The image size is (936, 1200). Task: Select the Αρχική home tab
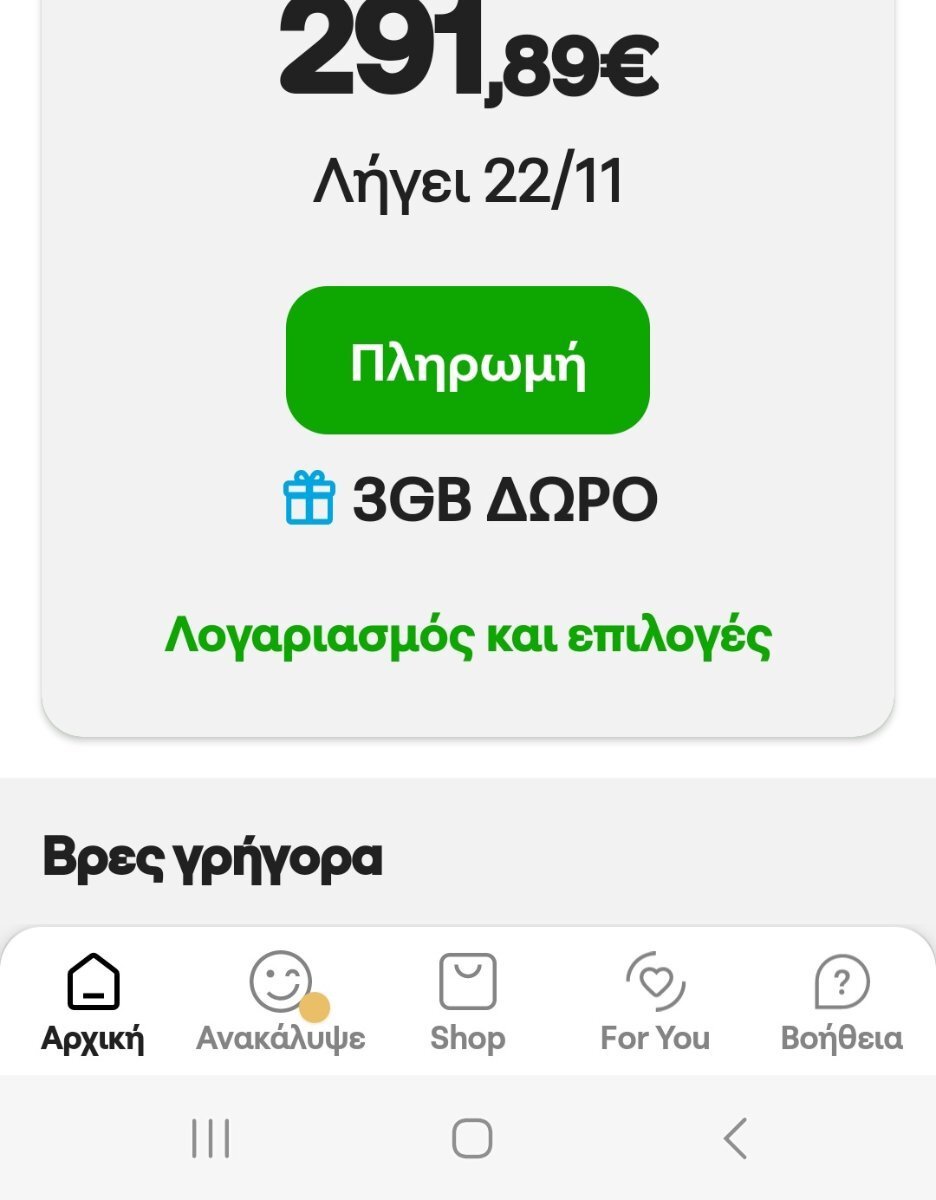coord(93,1002)
